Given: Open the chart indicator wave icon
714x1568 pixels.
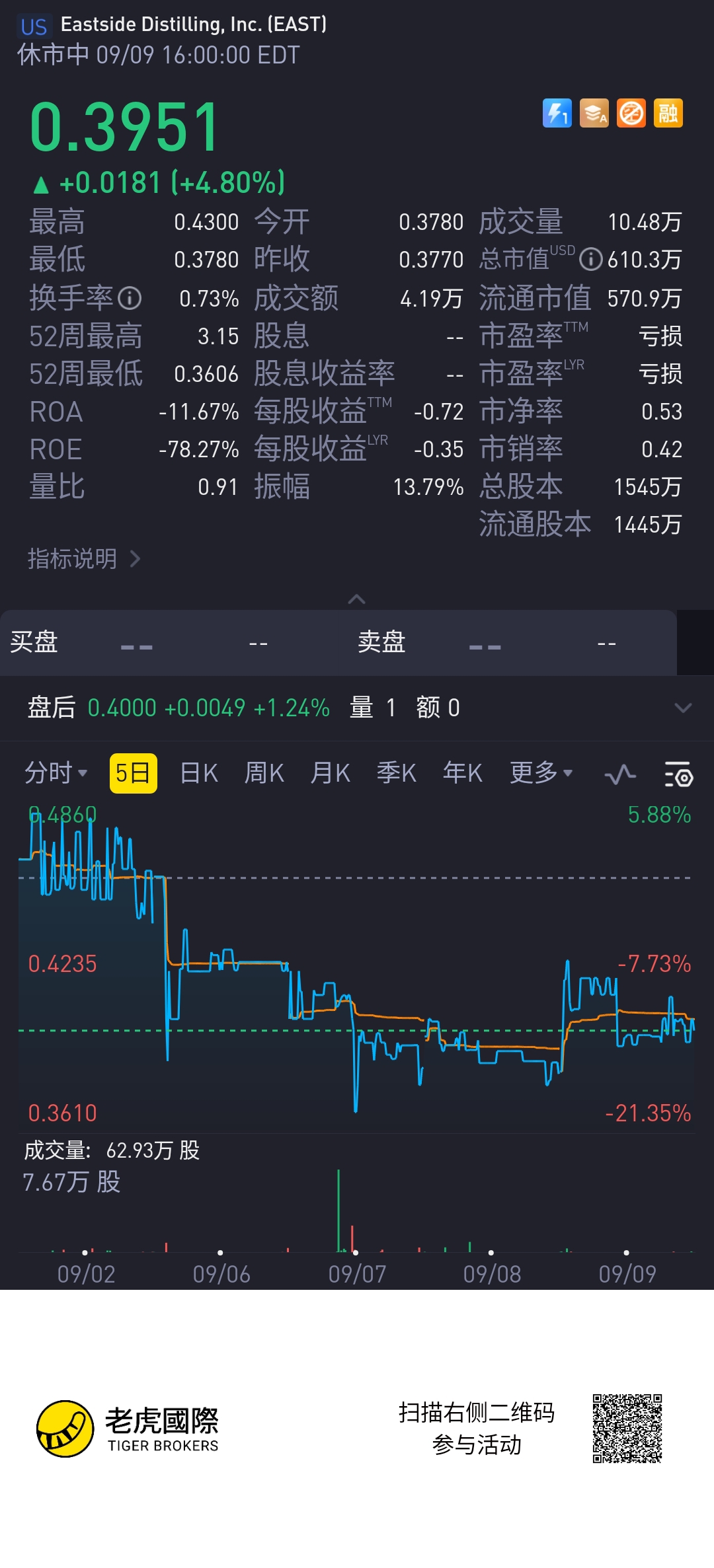Looking at the screenshot, I should click(x=620, y=774).
